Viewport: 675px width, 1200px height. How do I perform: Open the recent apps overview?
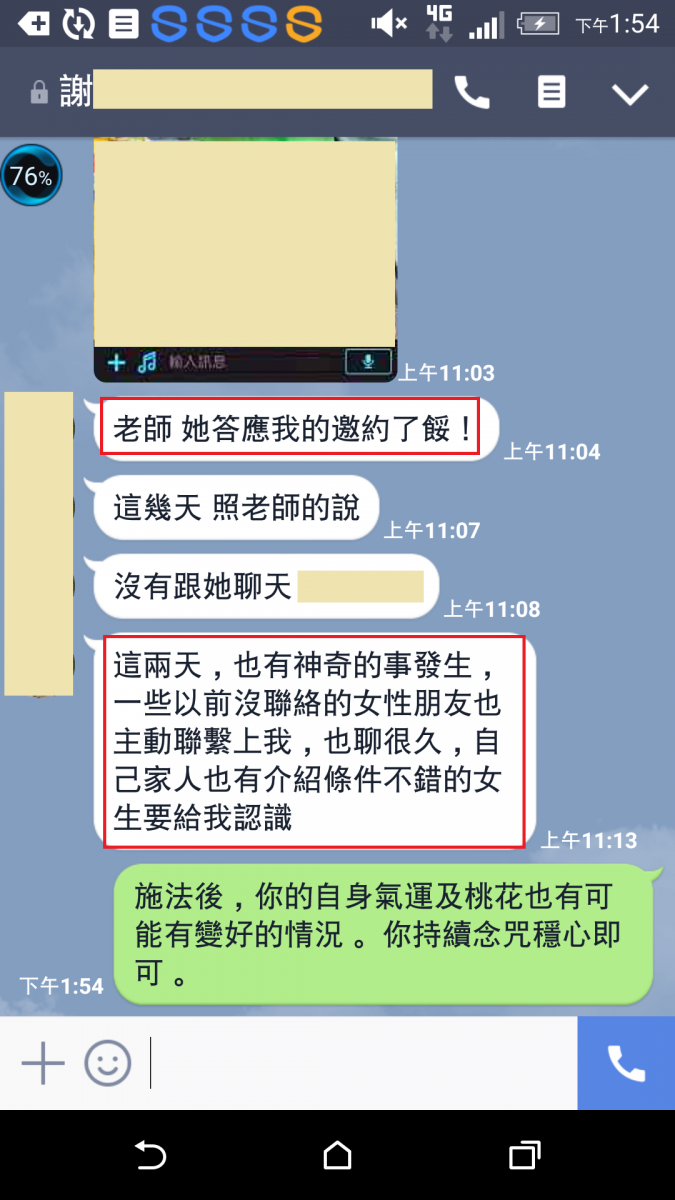pos(524,1156)
